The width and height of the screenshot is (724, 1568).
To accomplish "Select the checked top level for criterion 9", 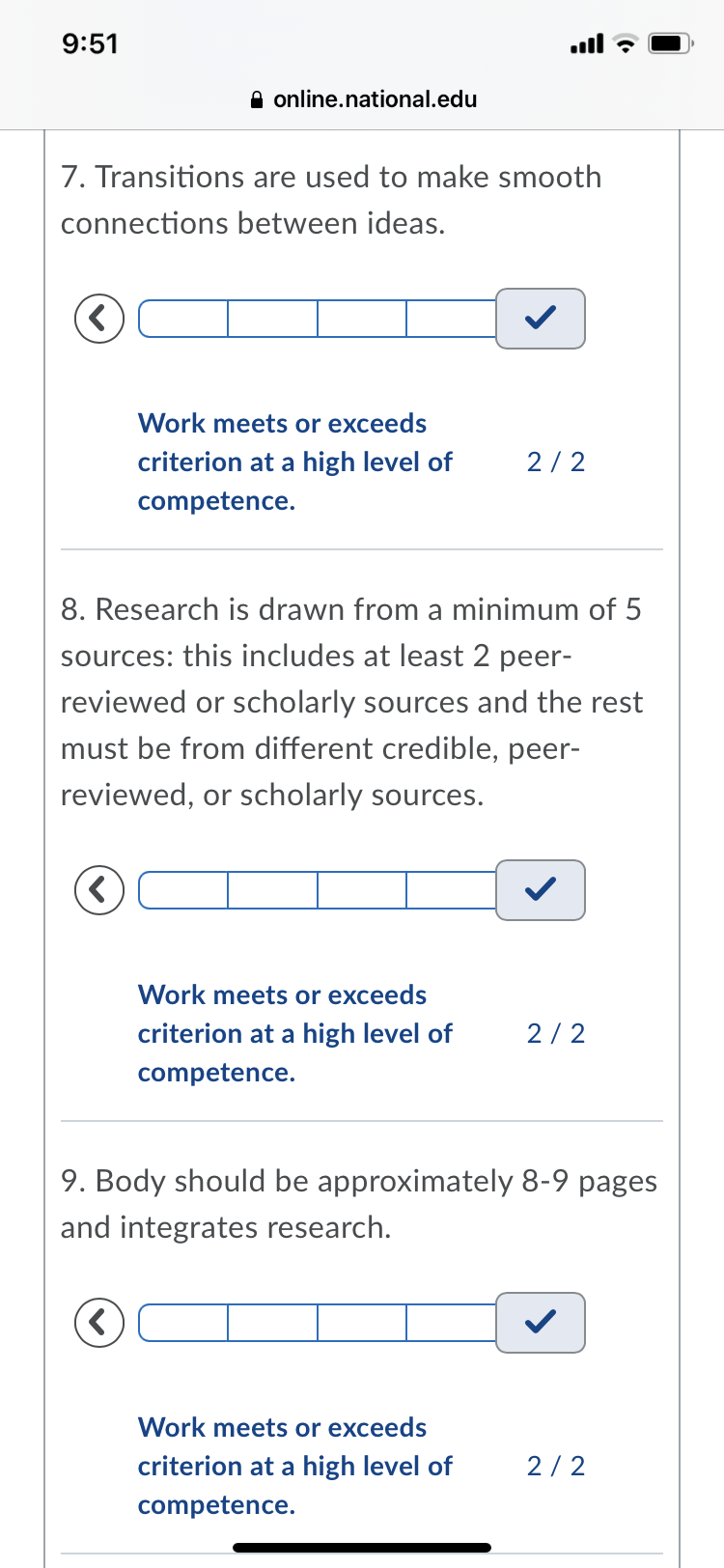I will click(x=541, y=1323).
